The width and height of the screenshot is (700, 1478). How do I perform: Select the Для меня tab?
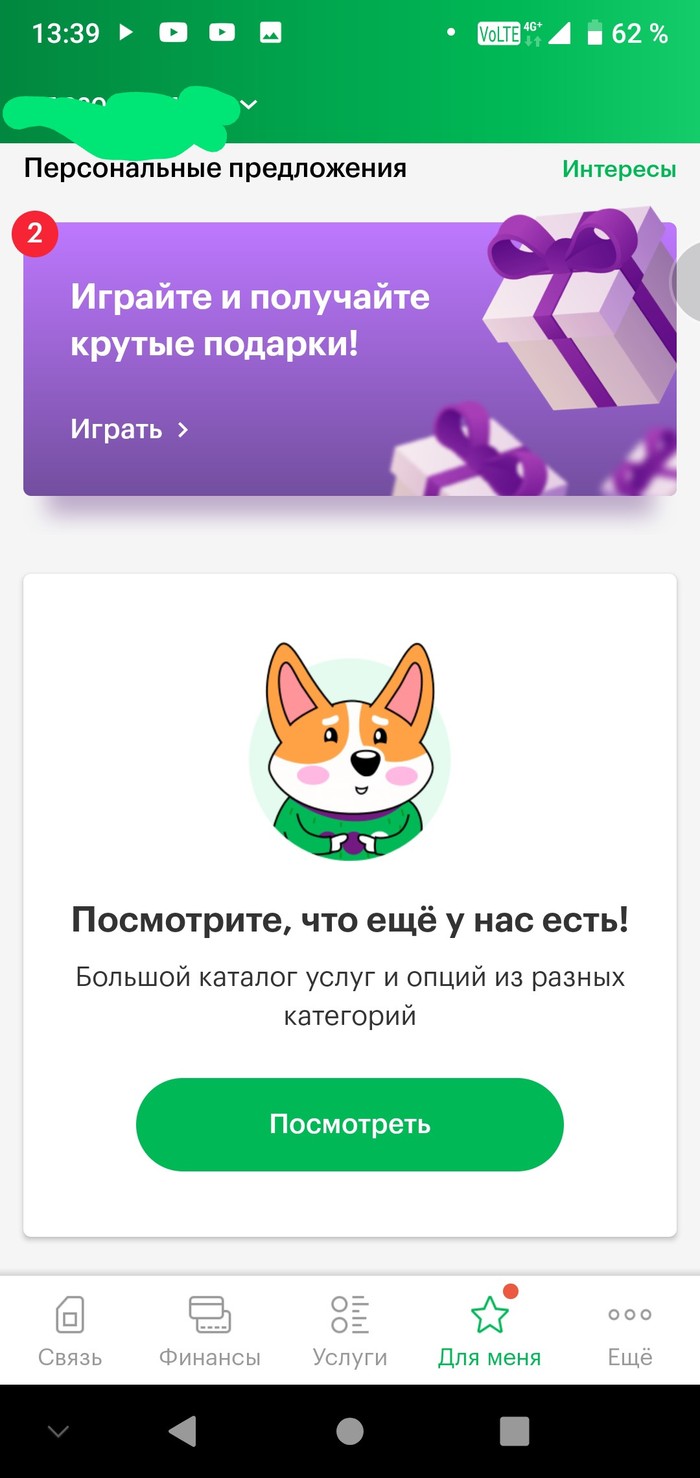[490, 1330]
